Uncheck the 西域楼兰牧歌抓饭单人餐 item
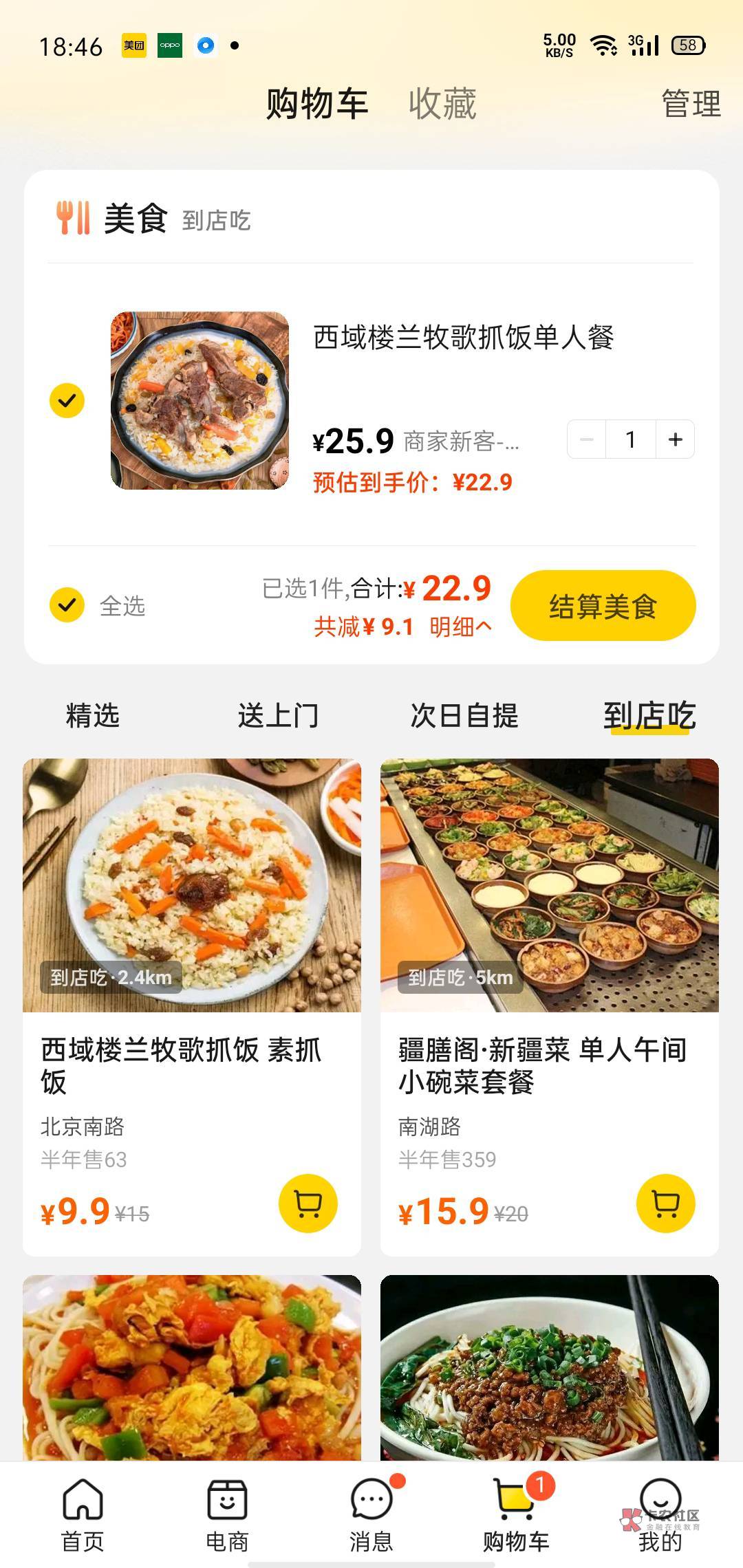 pos(67,400)
